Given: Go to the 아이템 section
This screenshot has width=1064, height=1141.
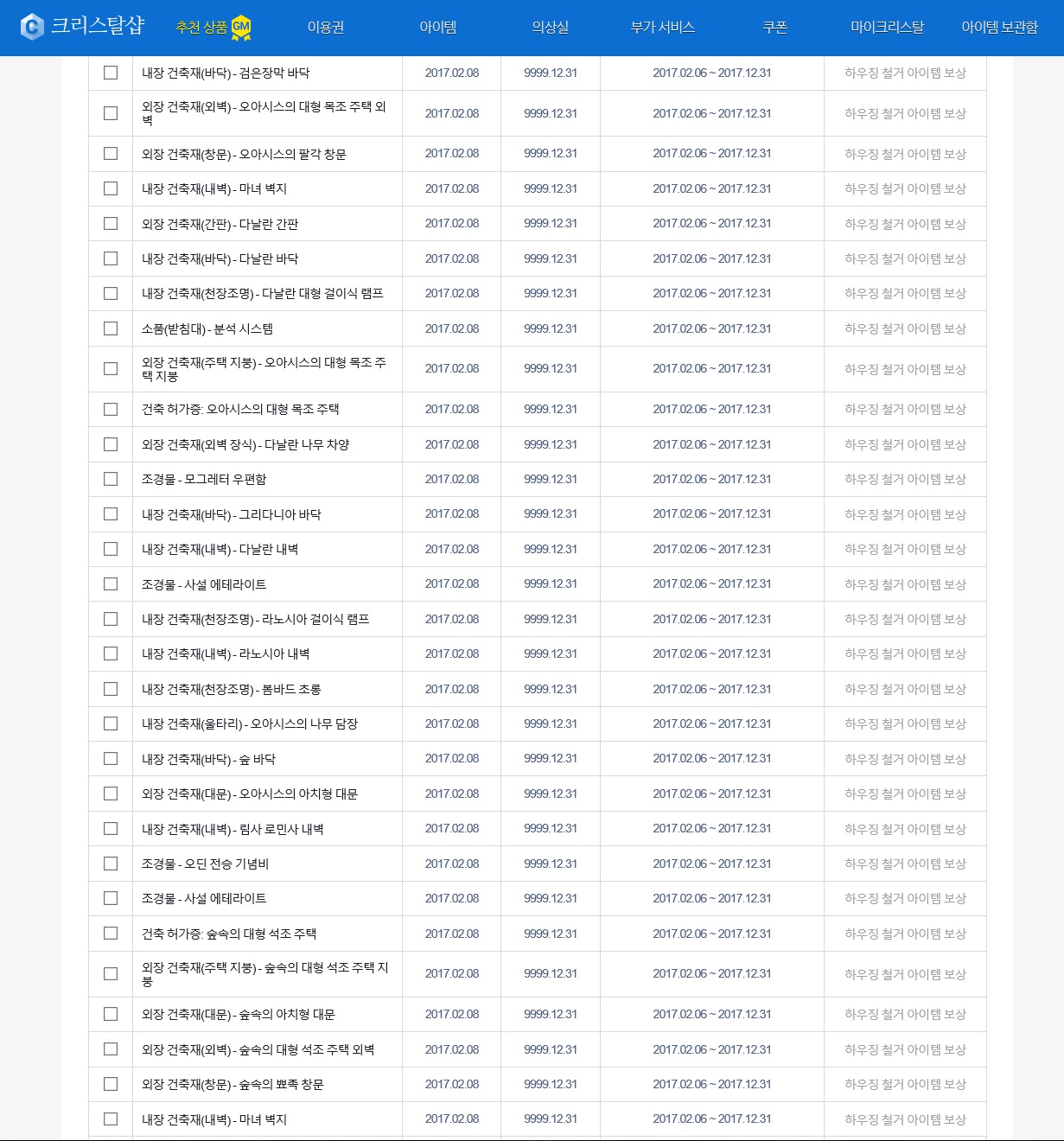Looking at the screenshot, I should pyautogui.click(x=438, y=28).
